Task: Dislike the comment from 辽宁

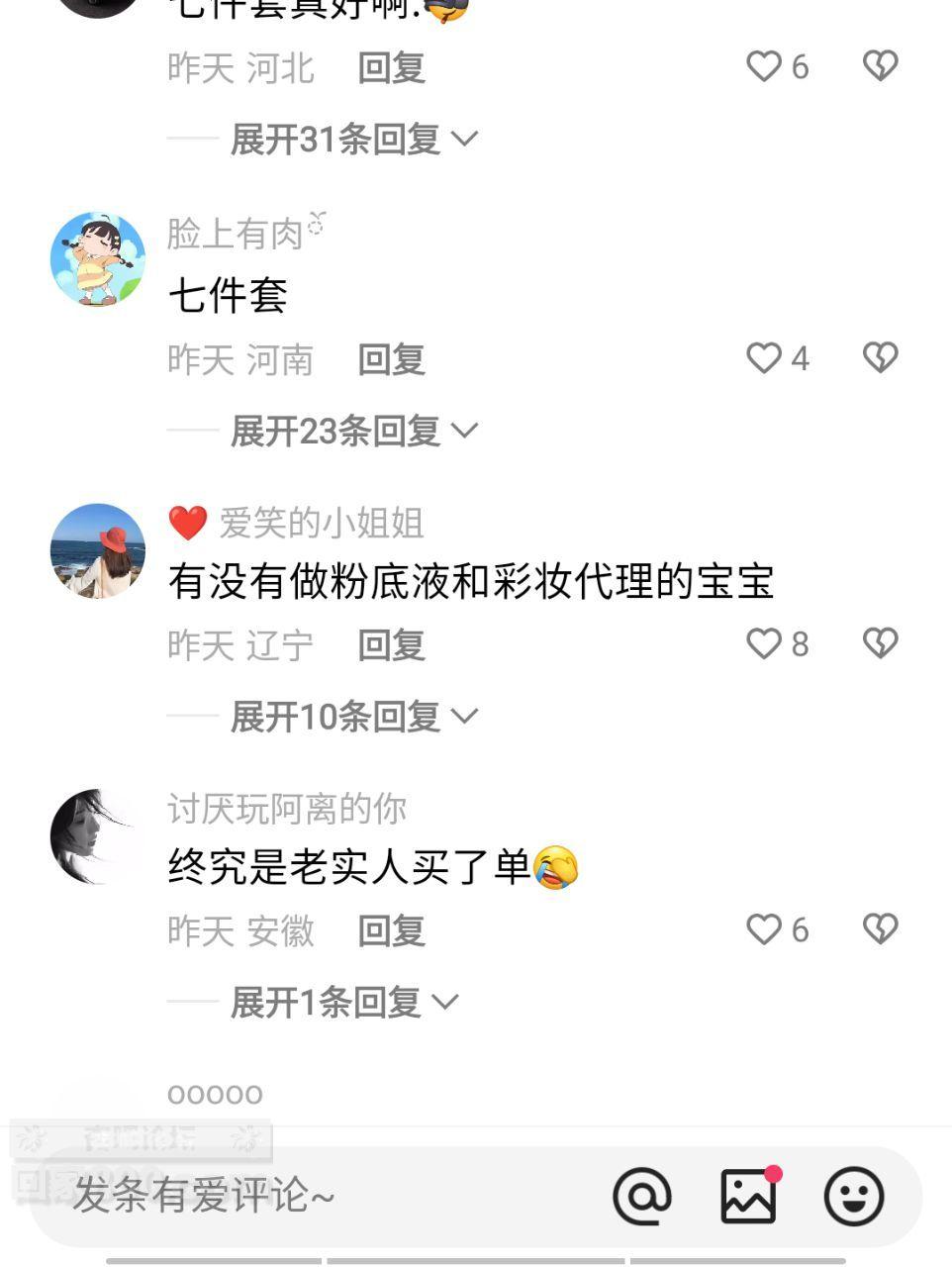Action: tap(880, 643)
